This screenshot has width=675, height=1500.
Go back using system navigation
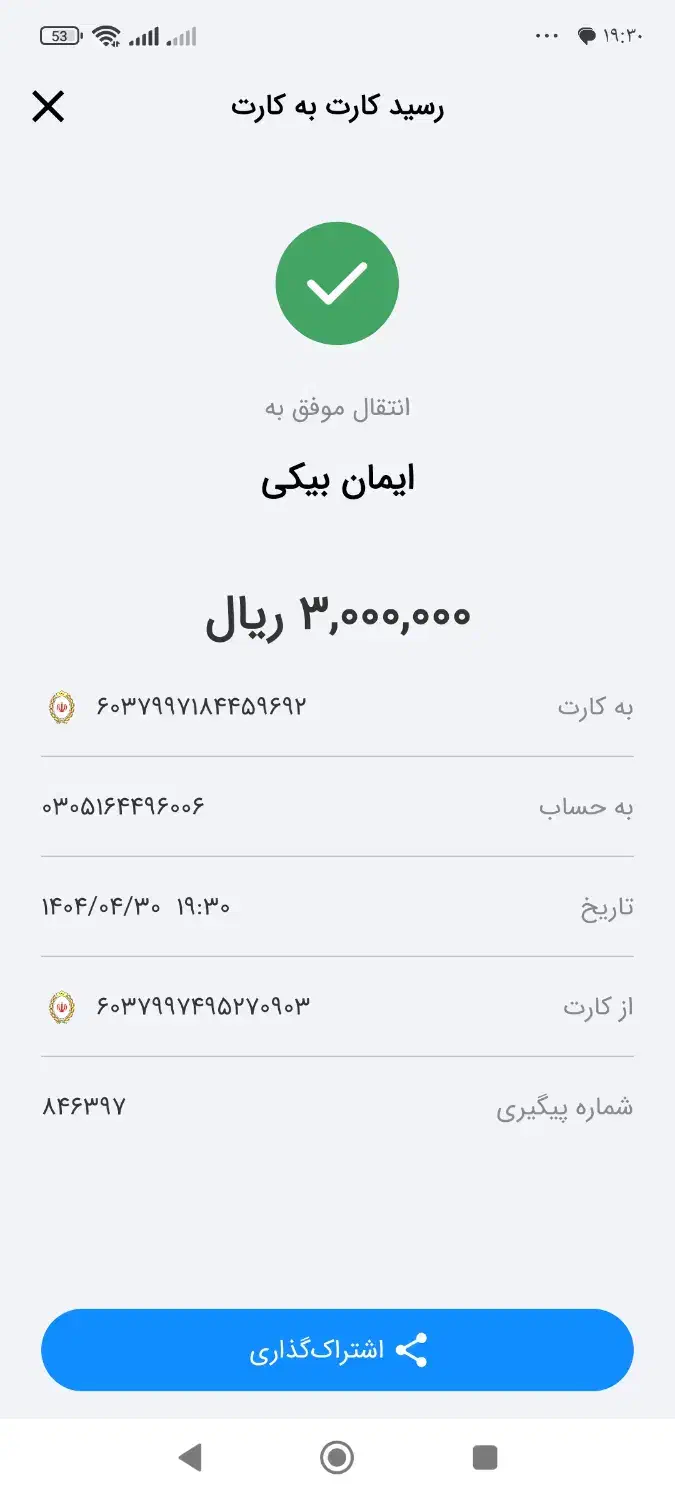pyautogui.click(x=190, y=1457)
